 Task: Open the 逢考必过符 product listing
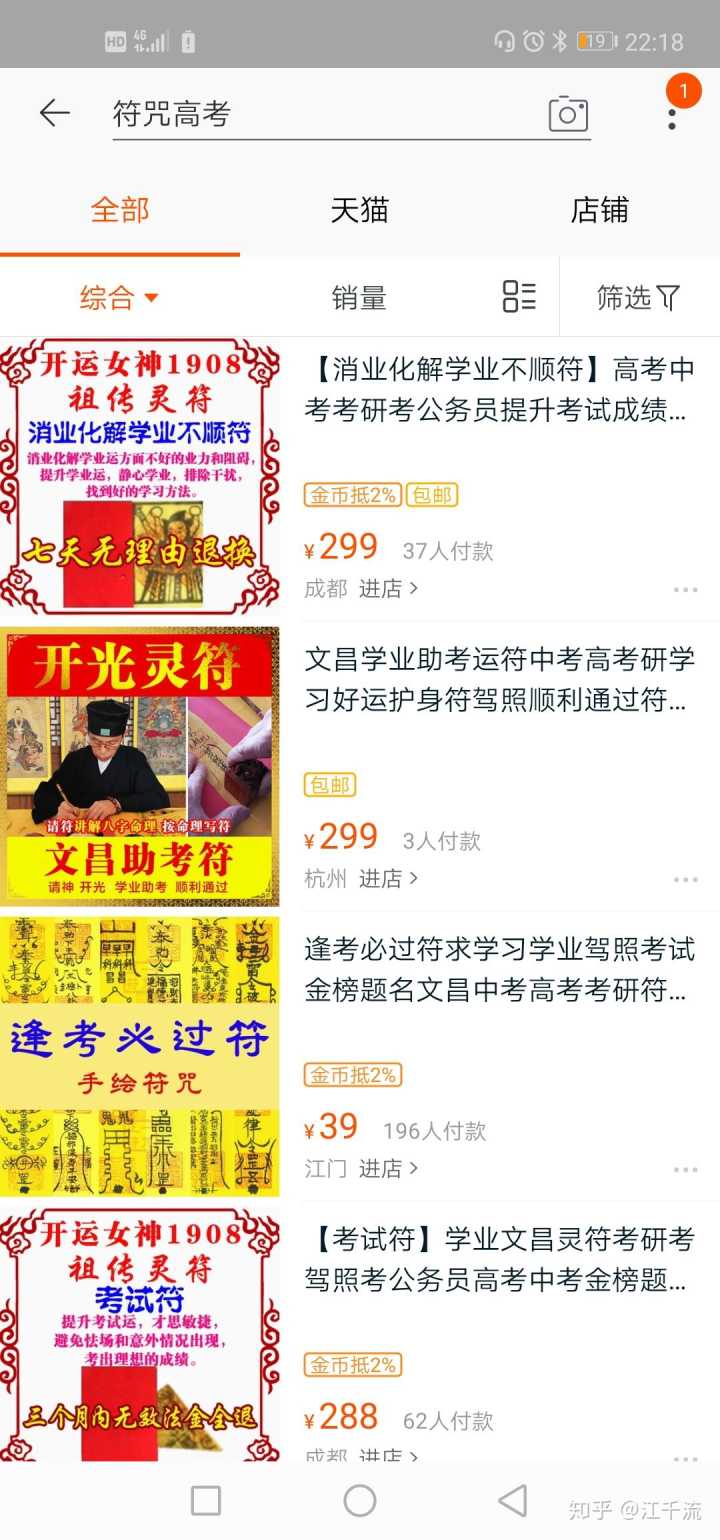point(498,970)
